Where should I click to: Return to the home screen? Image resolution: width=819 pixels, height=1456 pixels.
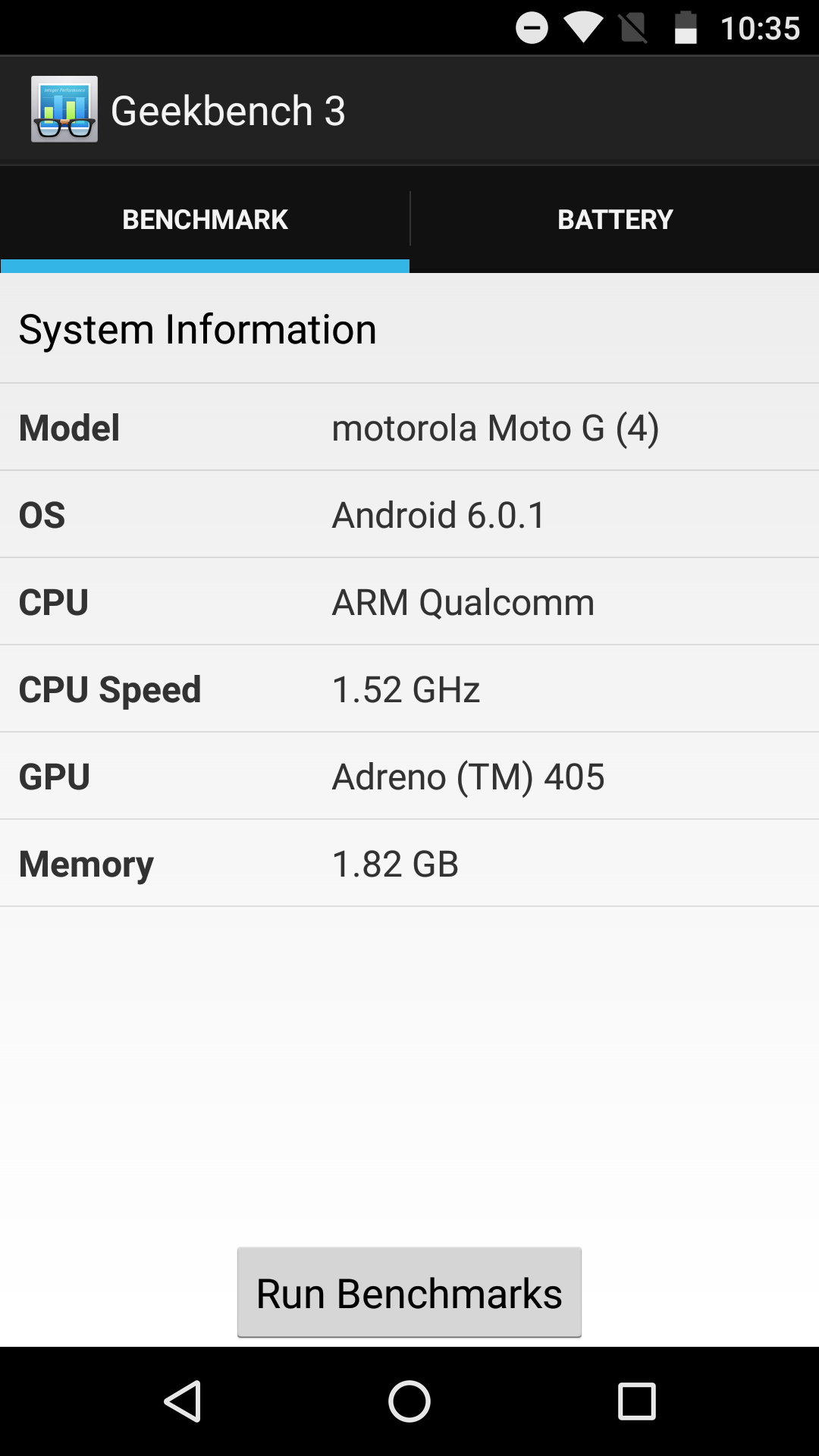409,1401
